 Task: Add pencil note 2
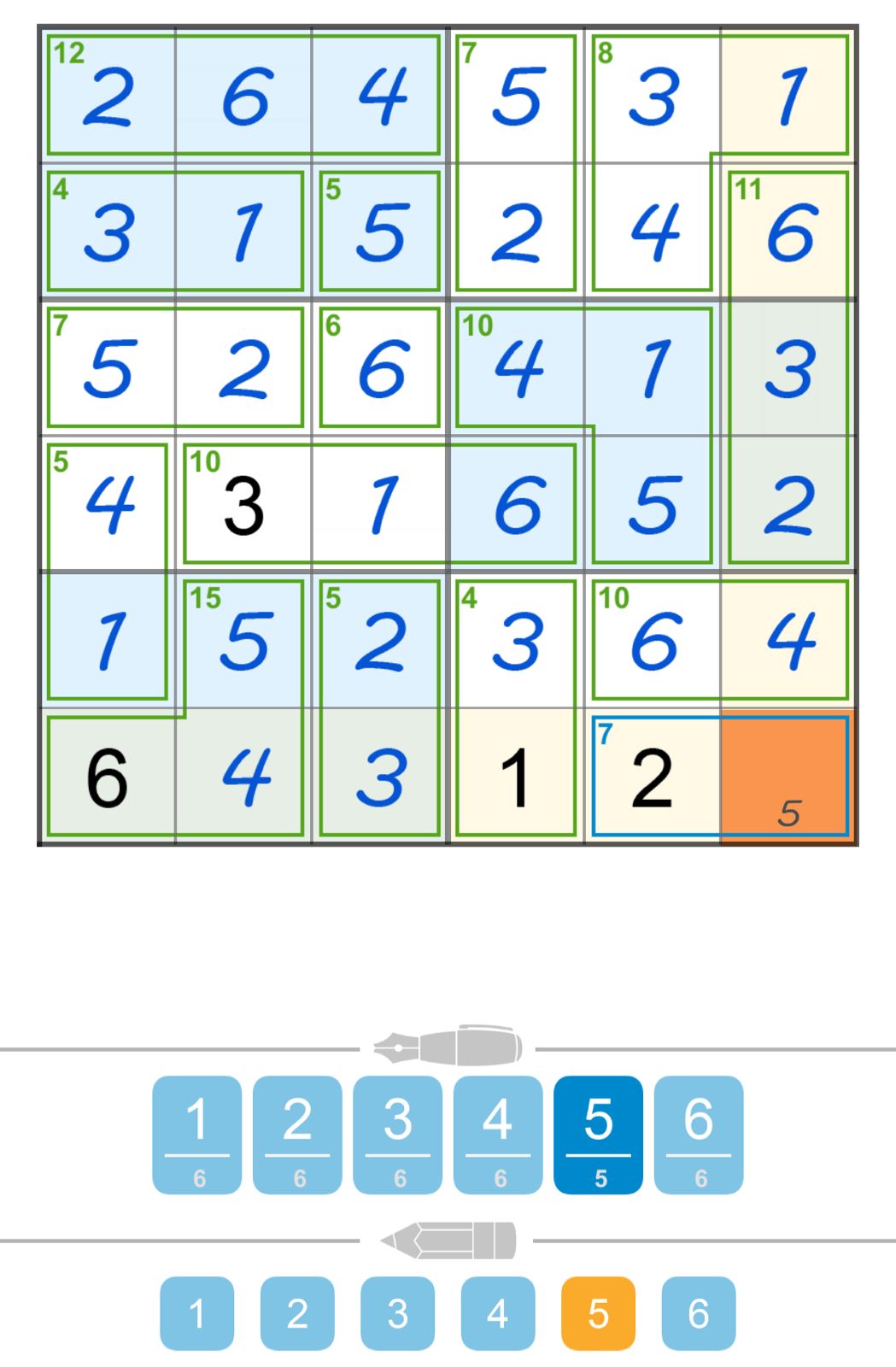tap(297, 1313)
